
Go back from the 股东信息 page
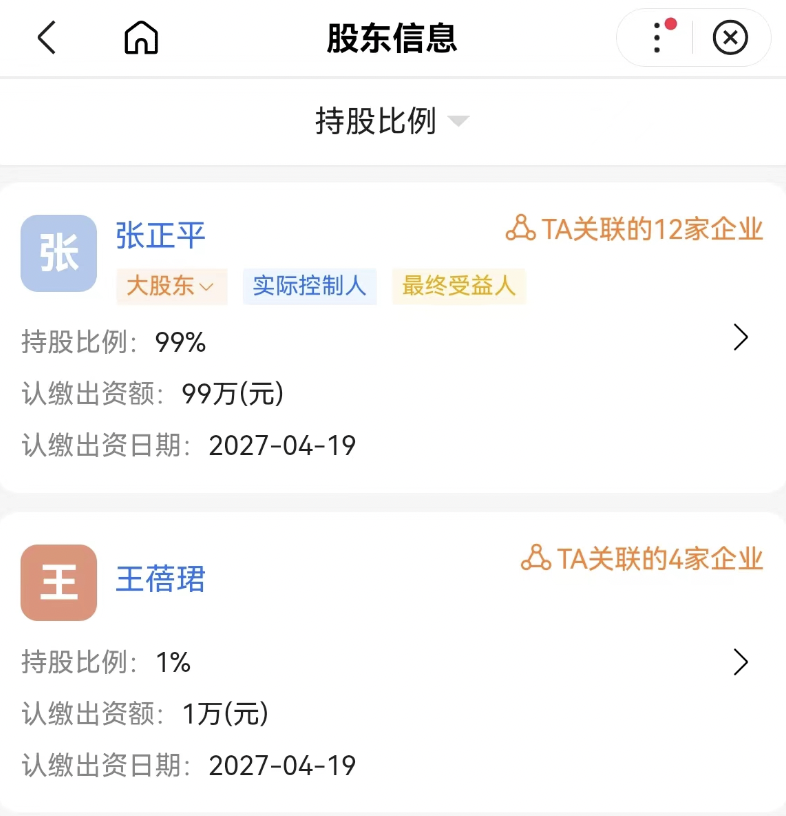coord(46,38)
